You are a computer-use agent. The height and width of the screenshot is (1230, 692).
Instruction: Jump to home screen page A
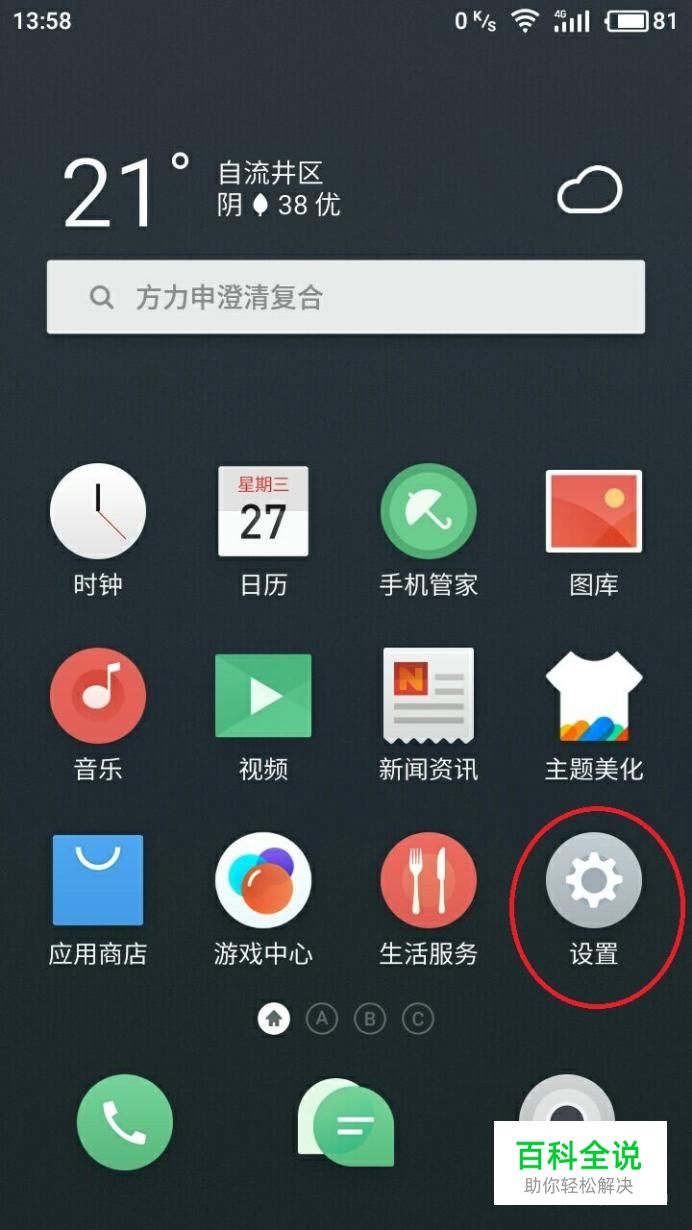(321, 1019)
